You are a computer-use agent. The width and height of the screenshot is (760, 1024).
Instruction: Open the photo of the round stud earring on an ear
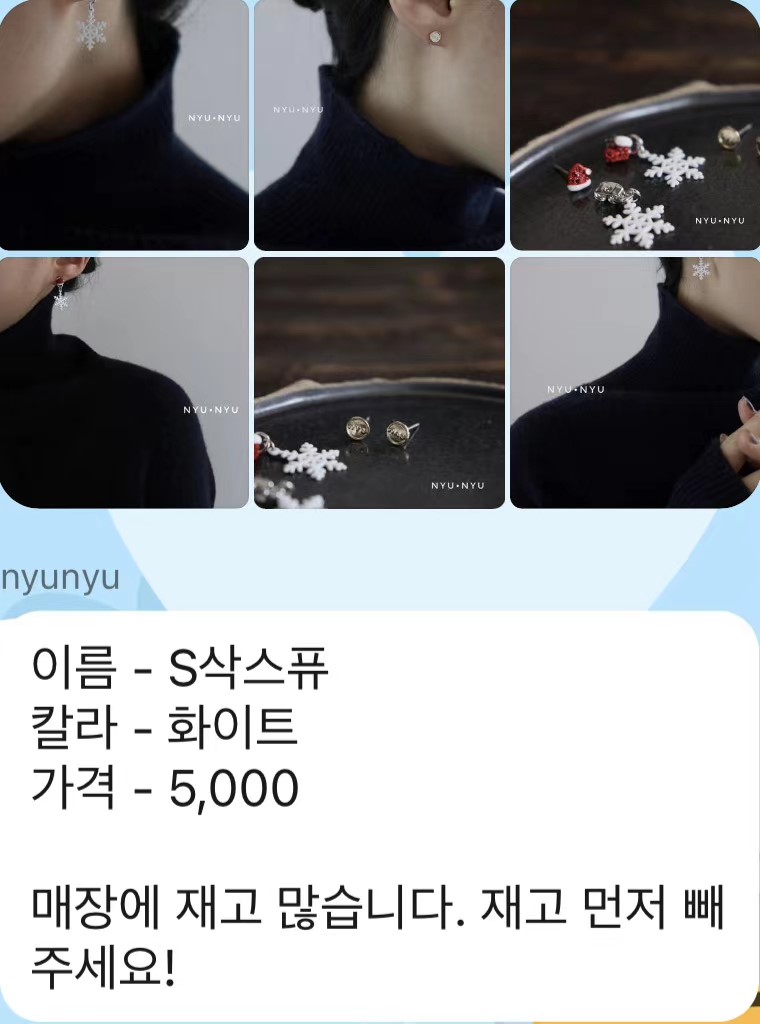[379, 124]
